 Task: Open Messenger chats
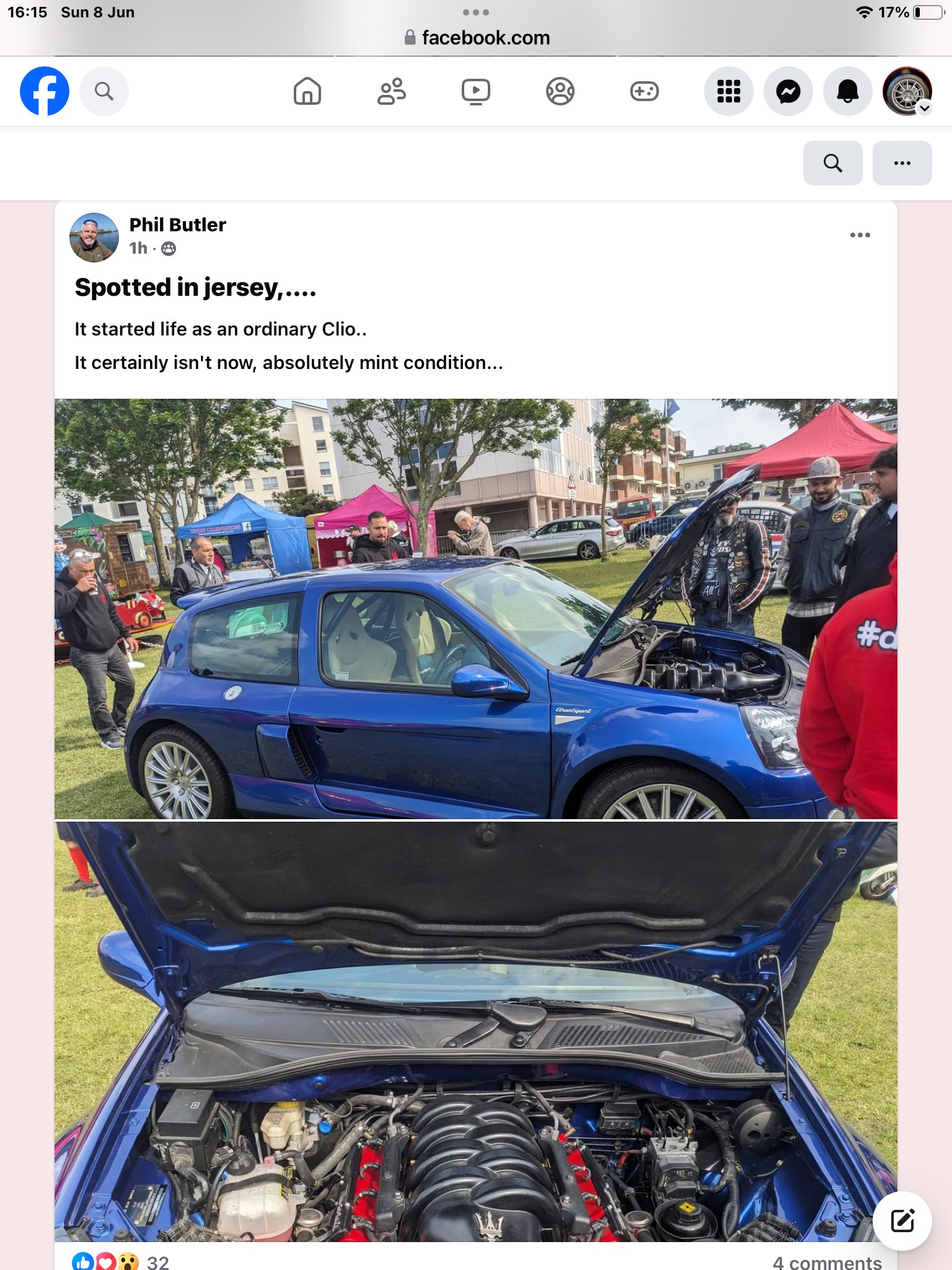788,91
